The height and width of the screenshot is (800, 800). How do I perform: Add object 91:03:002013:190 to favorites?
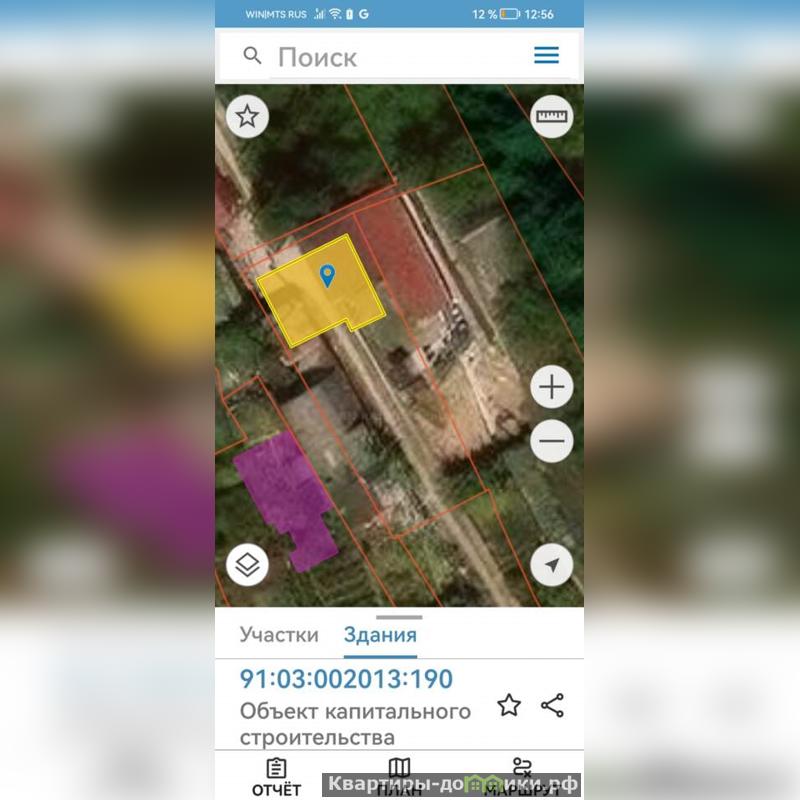509,706
